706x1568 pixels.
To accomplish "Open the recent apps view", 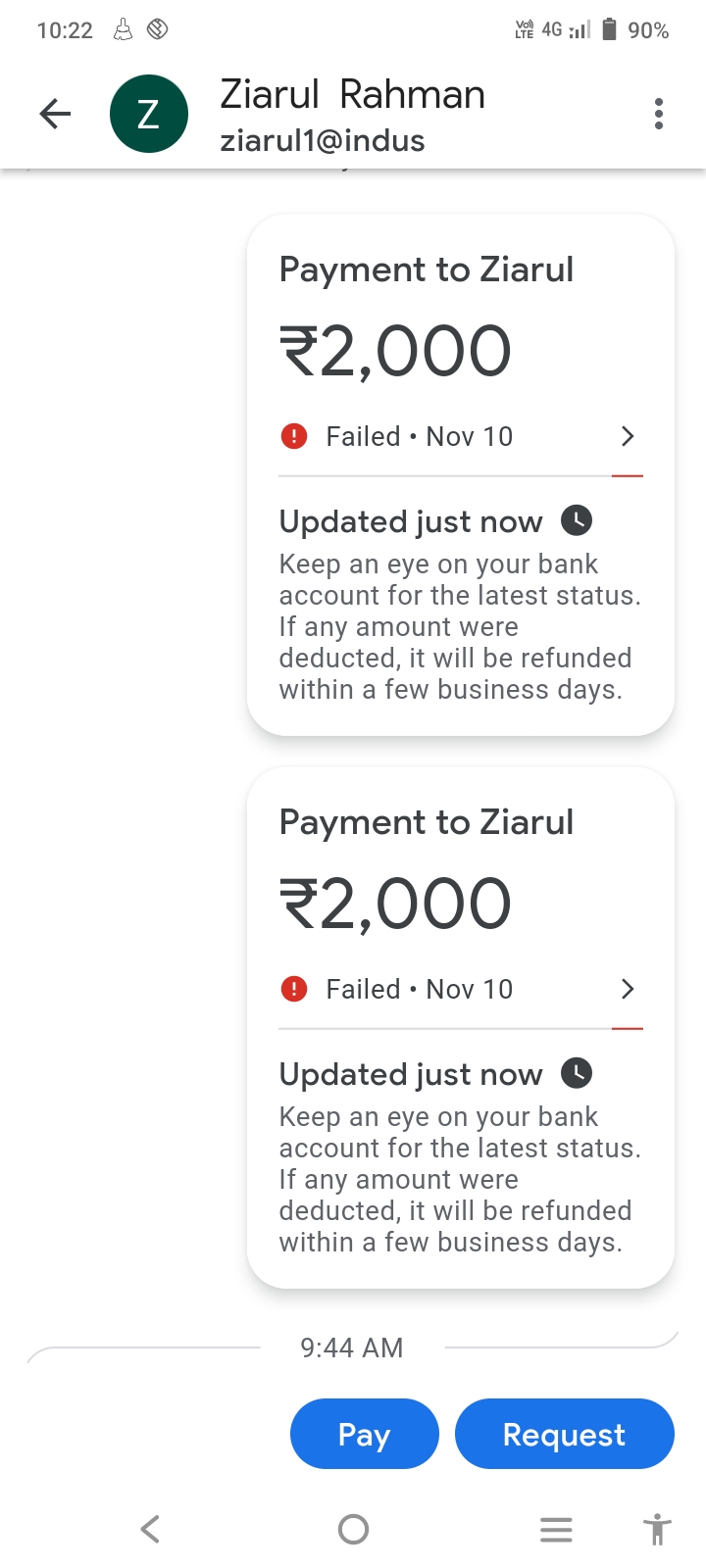I will click(x=556, y=1529).
